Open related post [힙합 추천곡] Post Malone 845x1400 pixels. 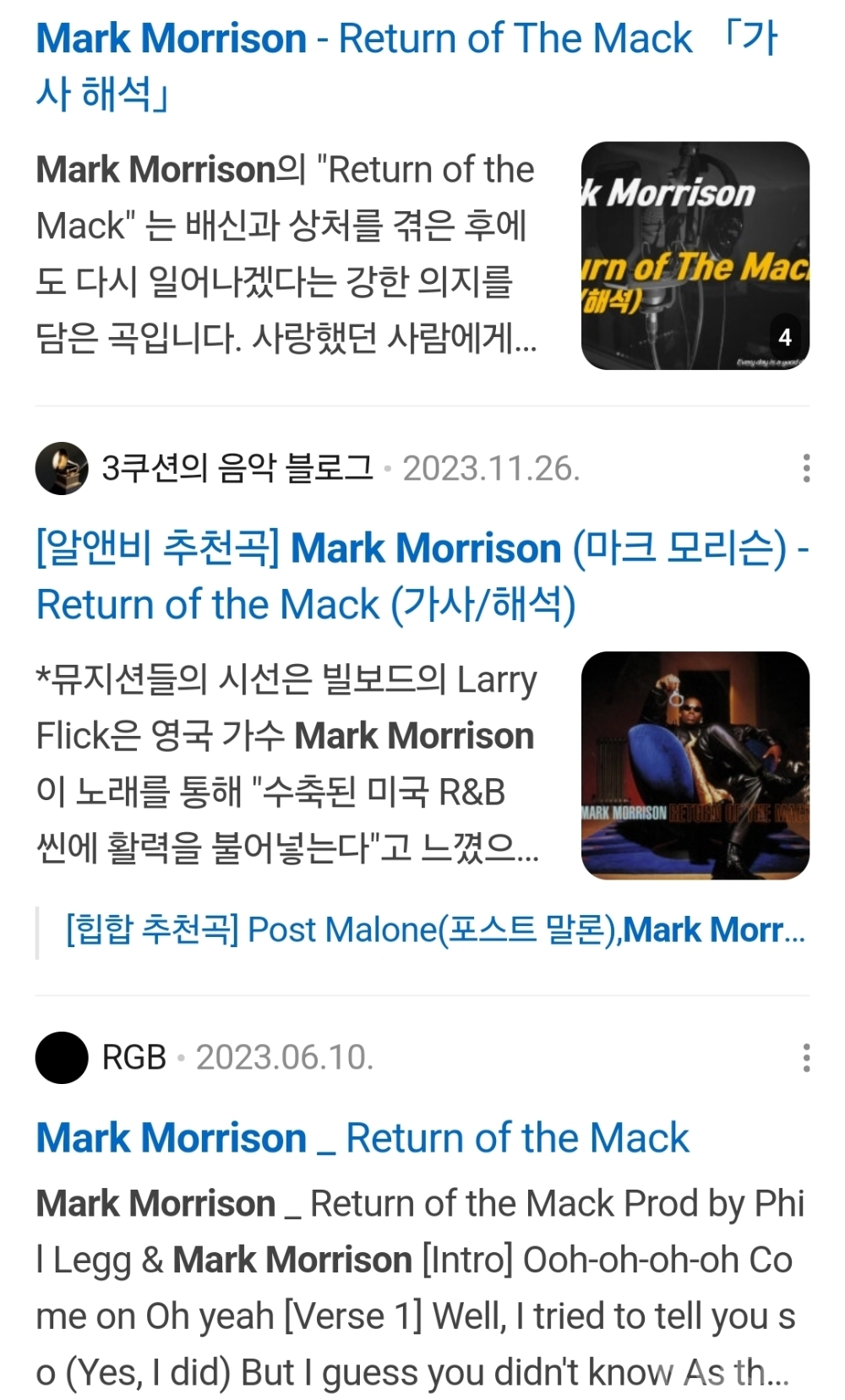coord(434,930)
